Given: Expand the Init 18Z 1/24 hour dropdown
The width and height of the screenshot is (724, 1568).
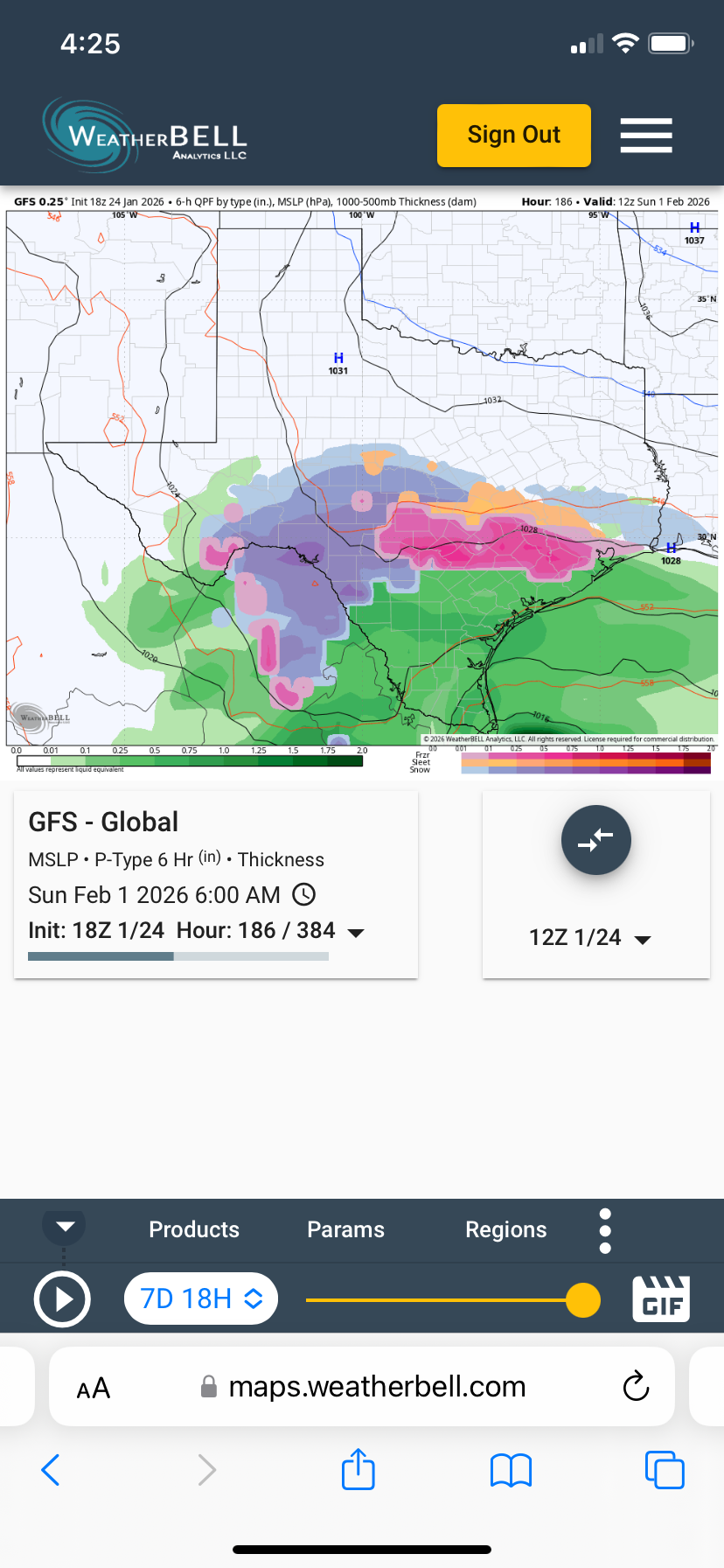Looking at the screenshot, I should 356,933.
